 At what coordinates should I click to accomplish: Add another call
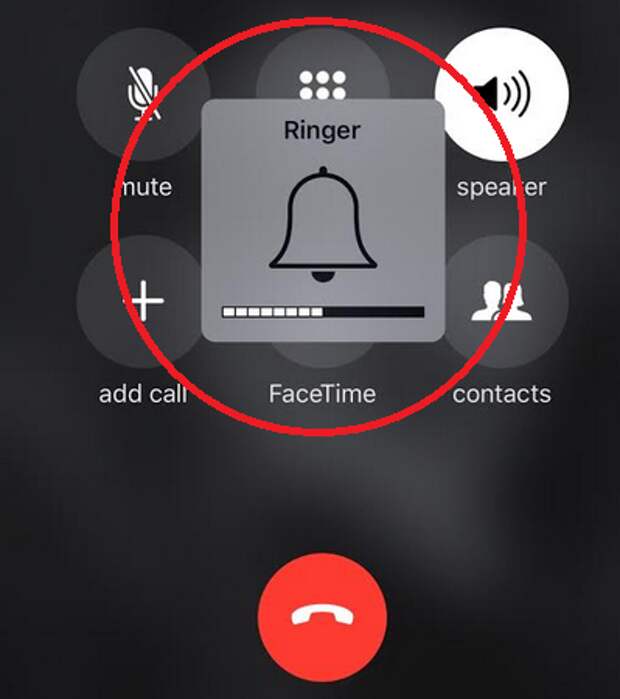143,300
